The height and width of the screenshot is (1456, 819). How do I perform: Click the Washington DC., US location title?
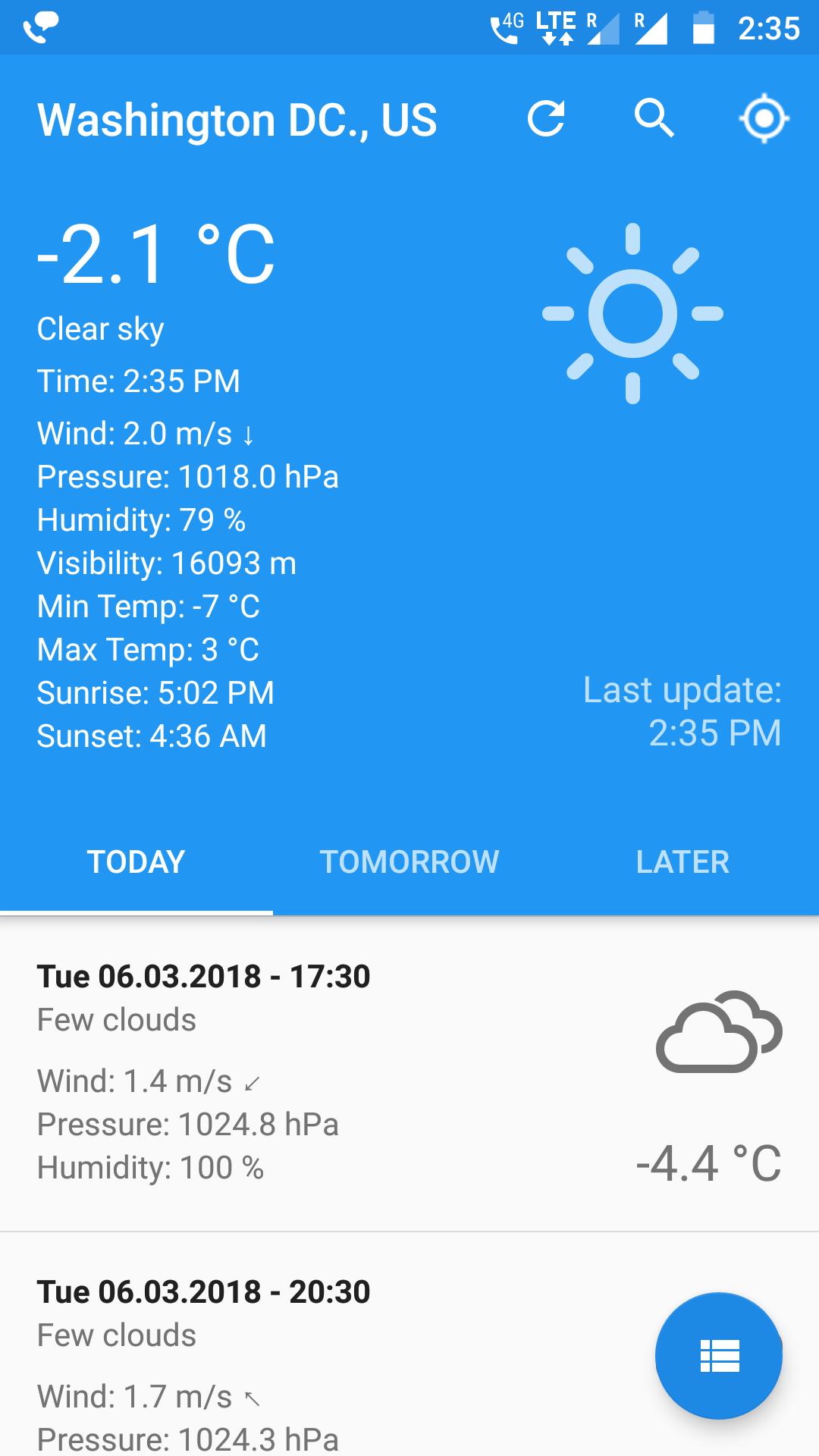(237, 119)
